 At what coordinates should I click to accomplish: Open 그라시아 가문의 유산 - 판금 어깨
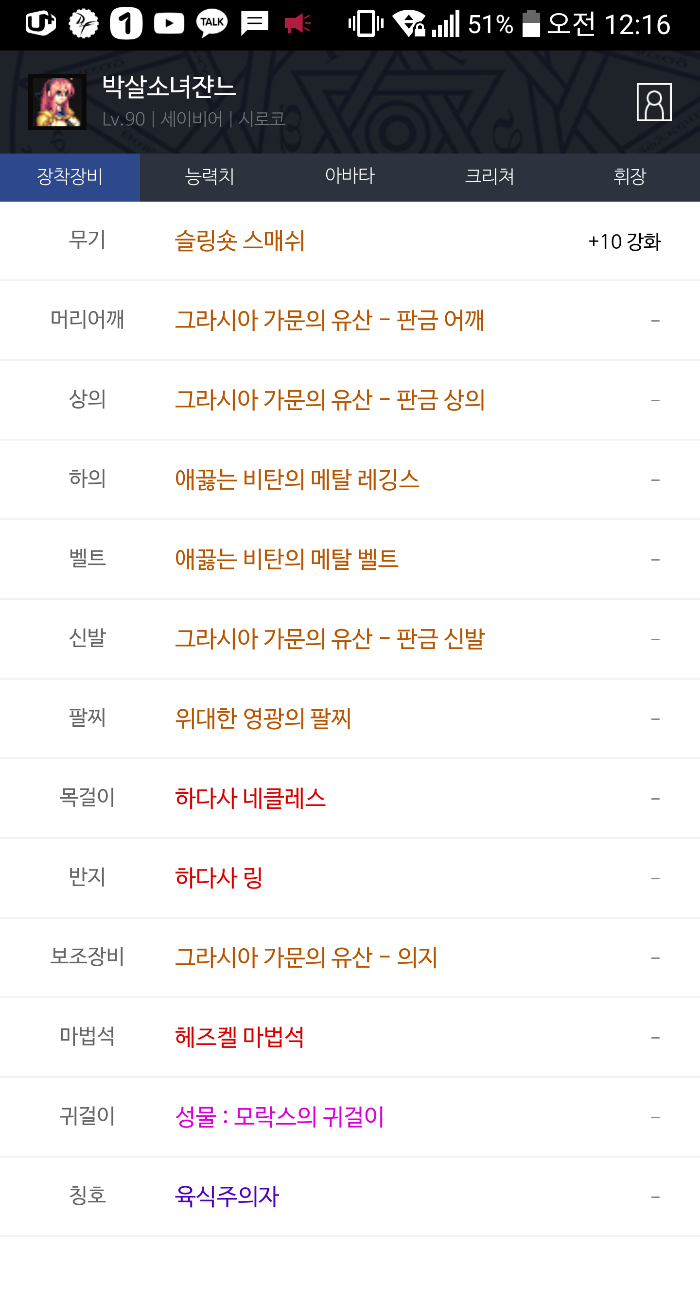(x=330, y=320)
